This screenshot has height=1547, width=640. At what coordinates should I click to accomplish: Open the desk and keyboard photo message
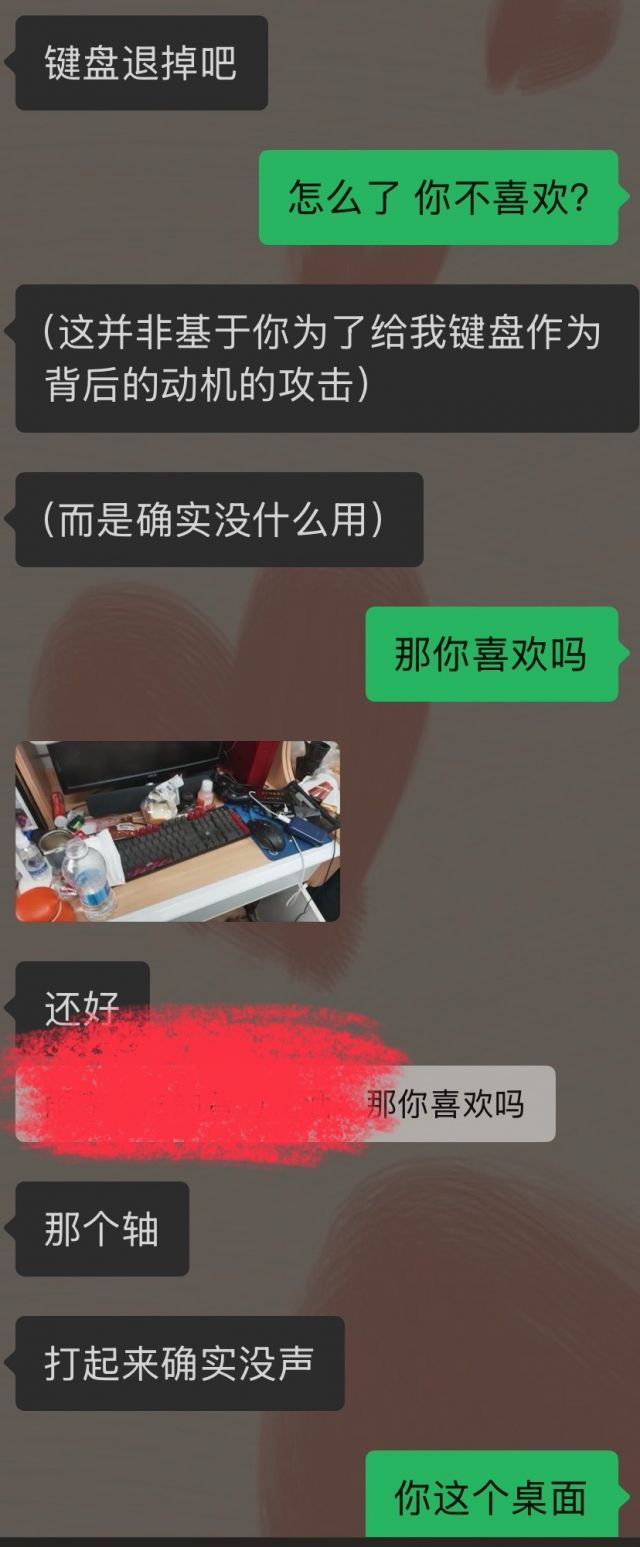pos(177,830)
